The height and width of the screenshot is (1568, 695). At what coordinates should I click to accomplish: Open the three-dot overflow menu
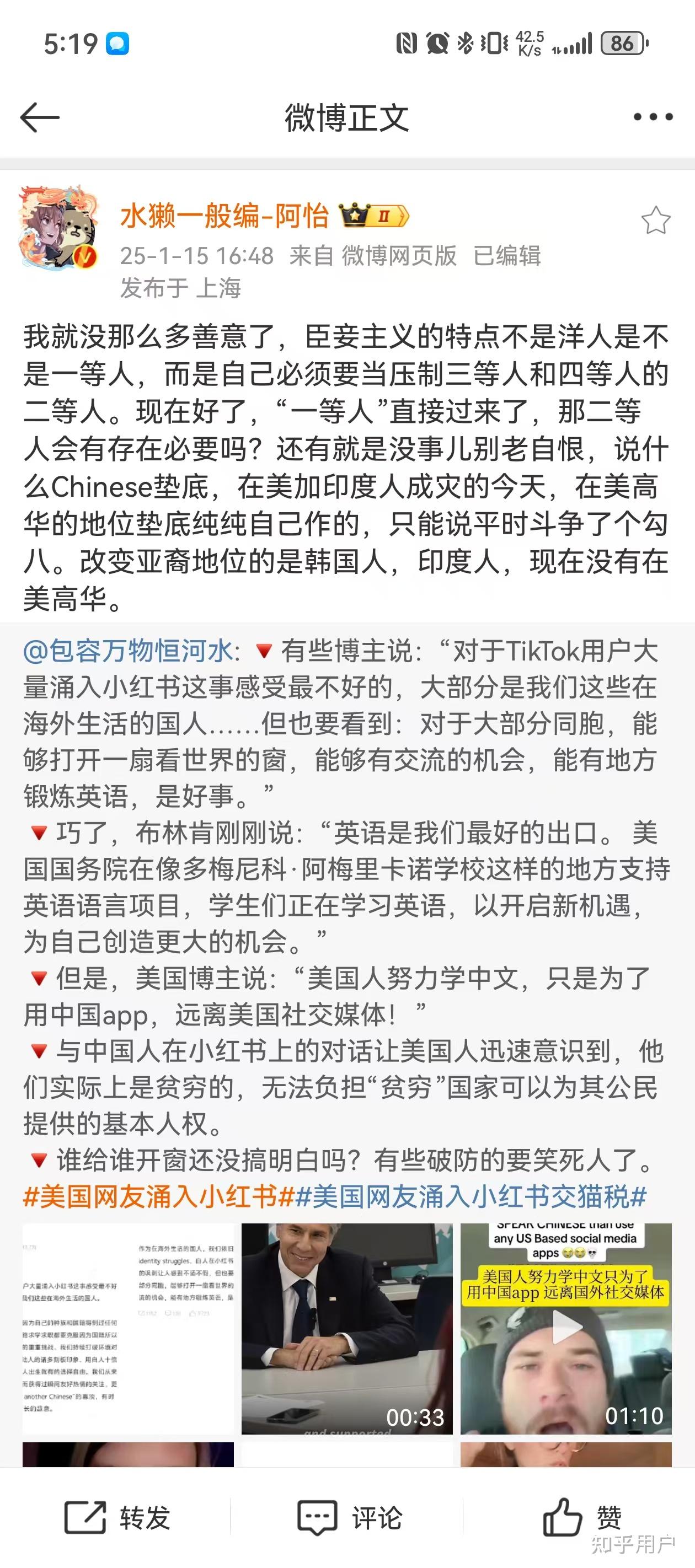(653, 117)
